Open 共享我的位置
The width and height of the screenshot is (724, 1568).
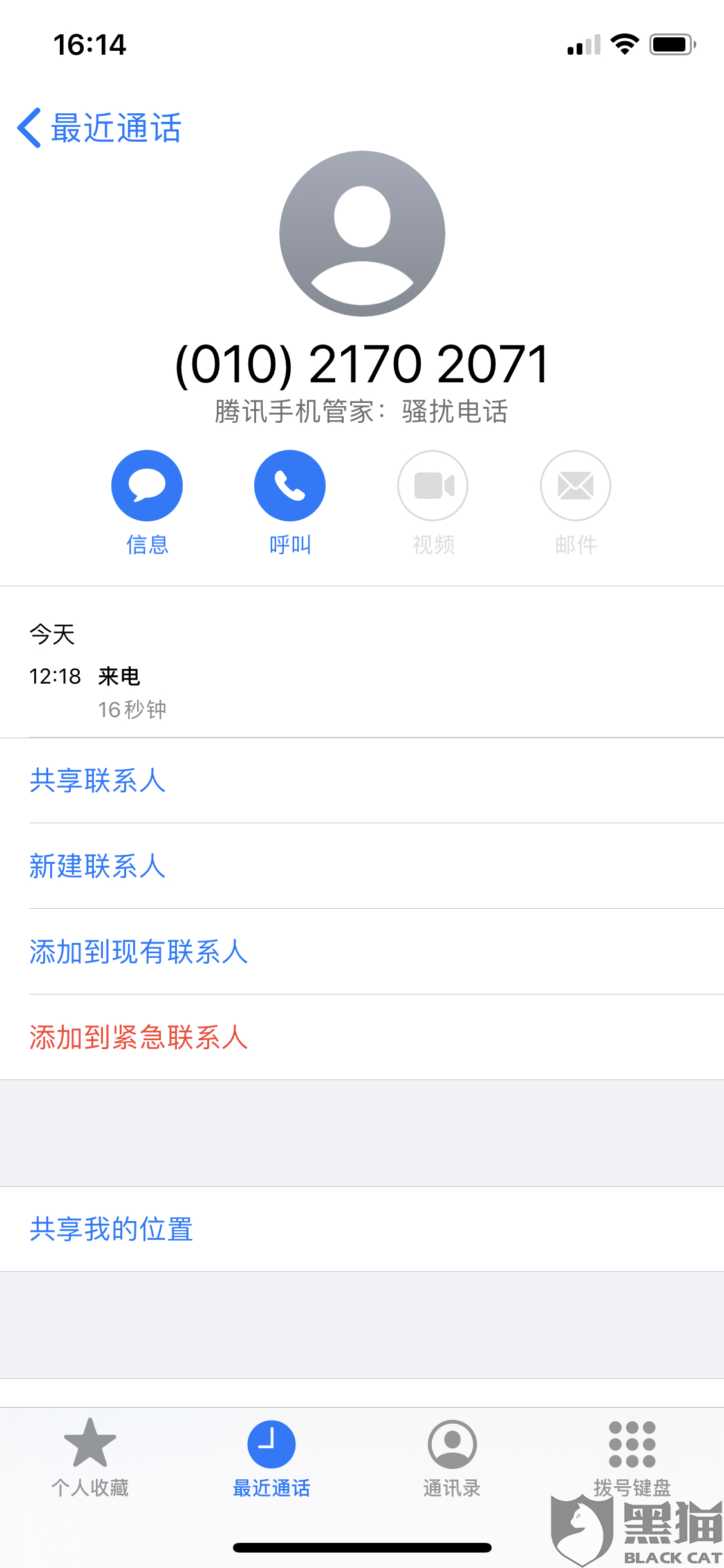coord(362,1229)
